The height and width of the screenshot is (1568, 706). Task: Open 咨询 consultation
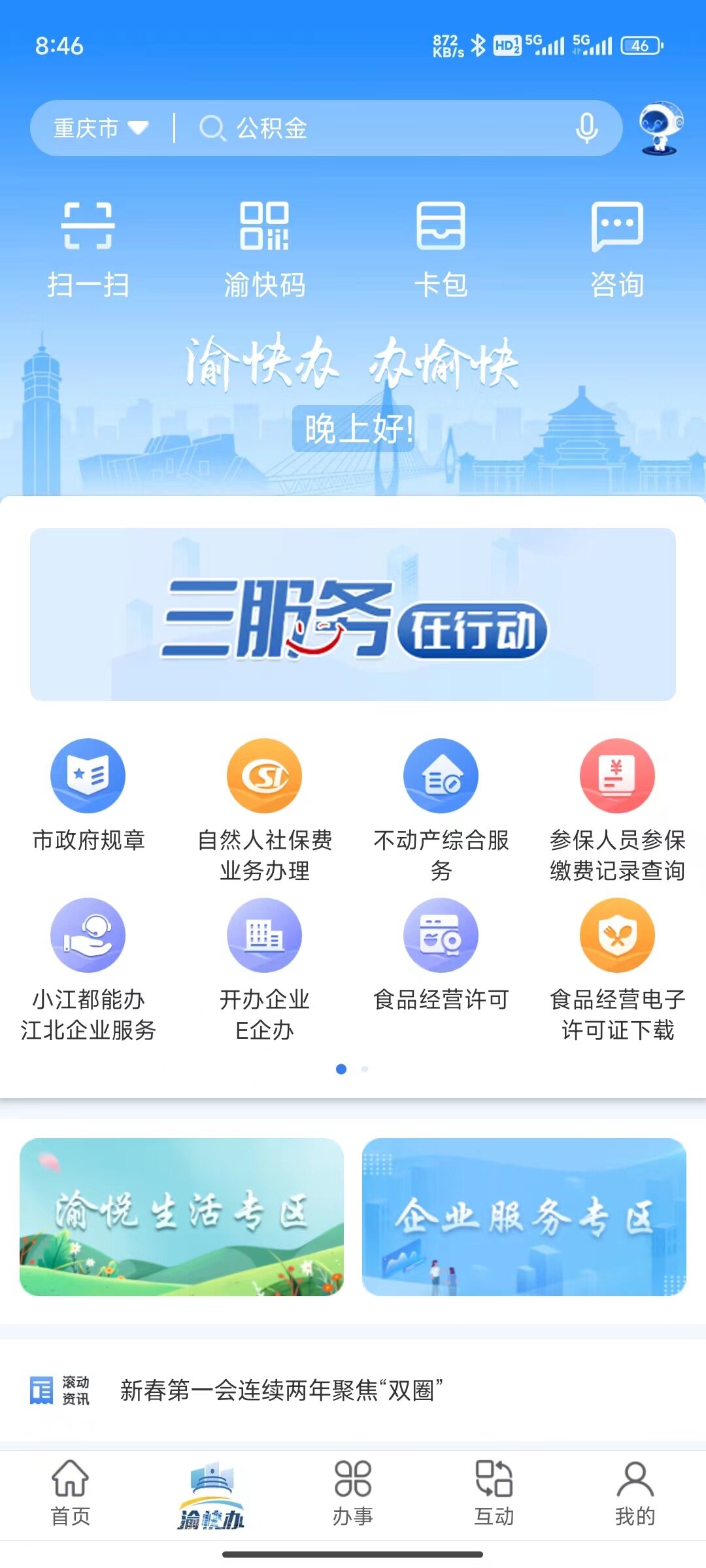click(x=617, y=248)
